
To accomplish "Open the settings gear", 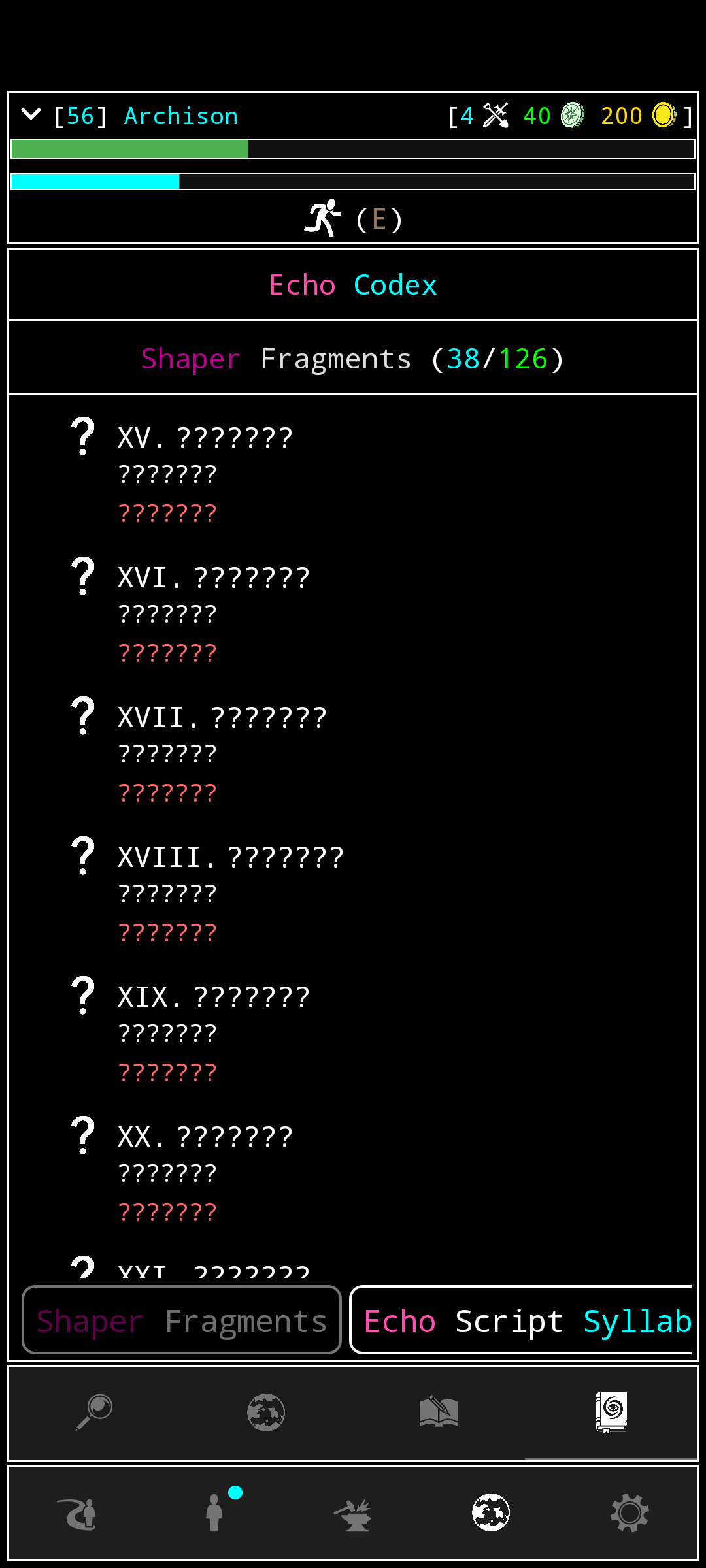I will (630, 1513).
